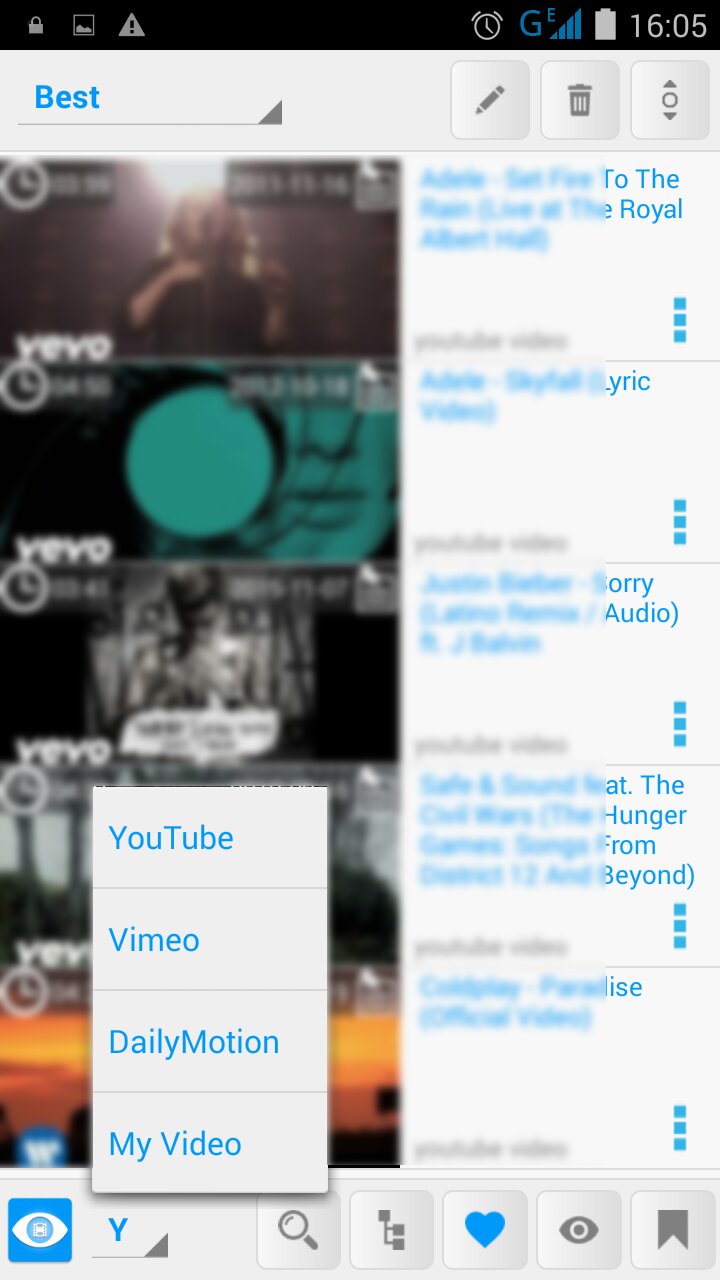This screenshot has width=720, height=1280.
Task: Open options for Adele Set Fire To The Rain
Action: tap(680, 320)
